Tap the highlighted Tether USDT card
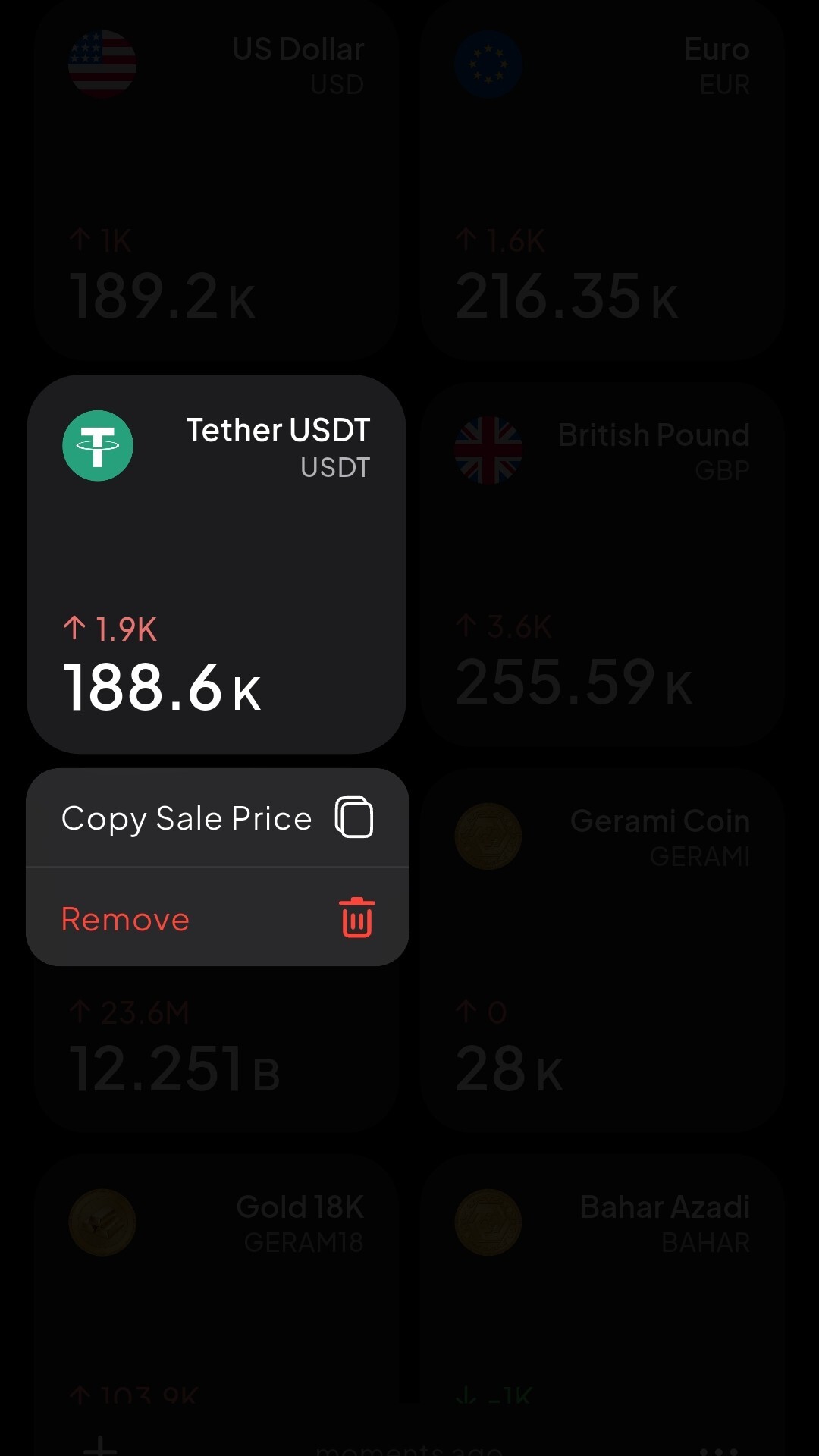Screen dimensions: 819x1456 216,564
